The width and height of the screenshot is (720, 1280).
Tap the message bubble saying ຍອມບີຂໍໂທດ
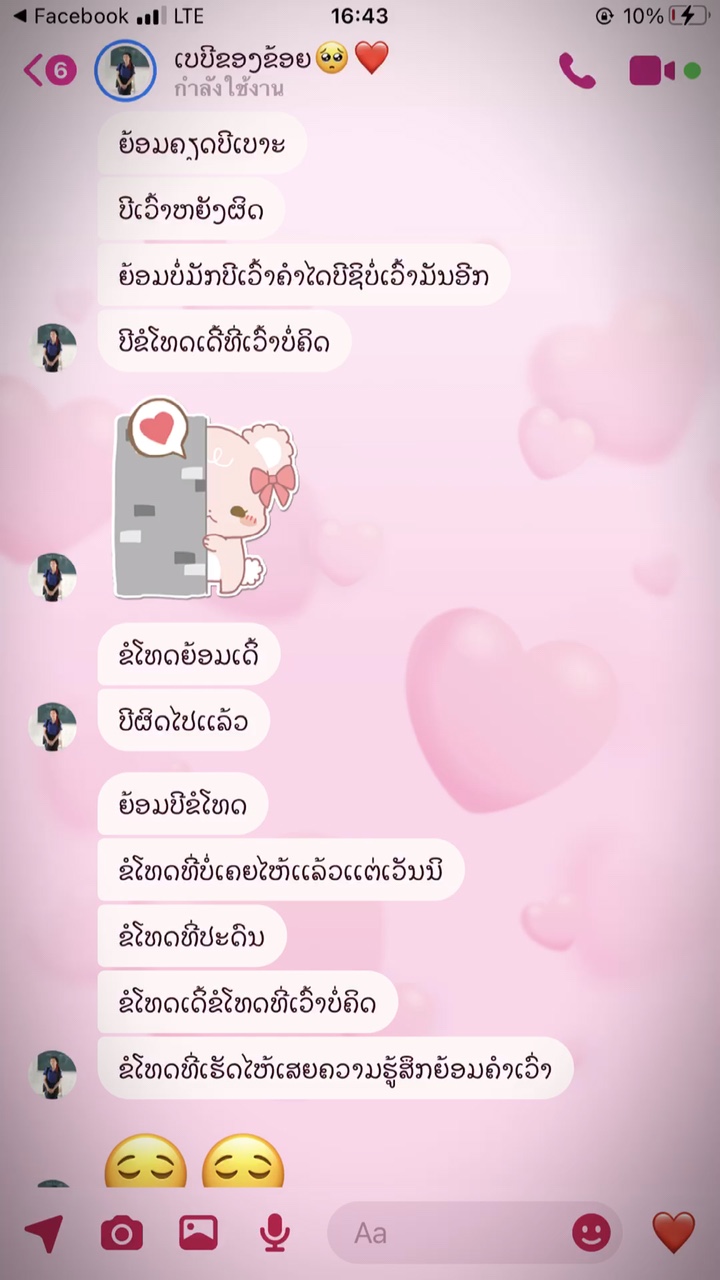click(x=183, y=805)
